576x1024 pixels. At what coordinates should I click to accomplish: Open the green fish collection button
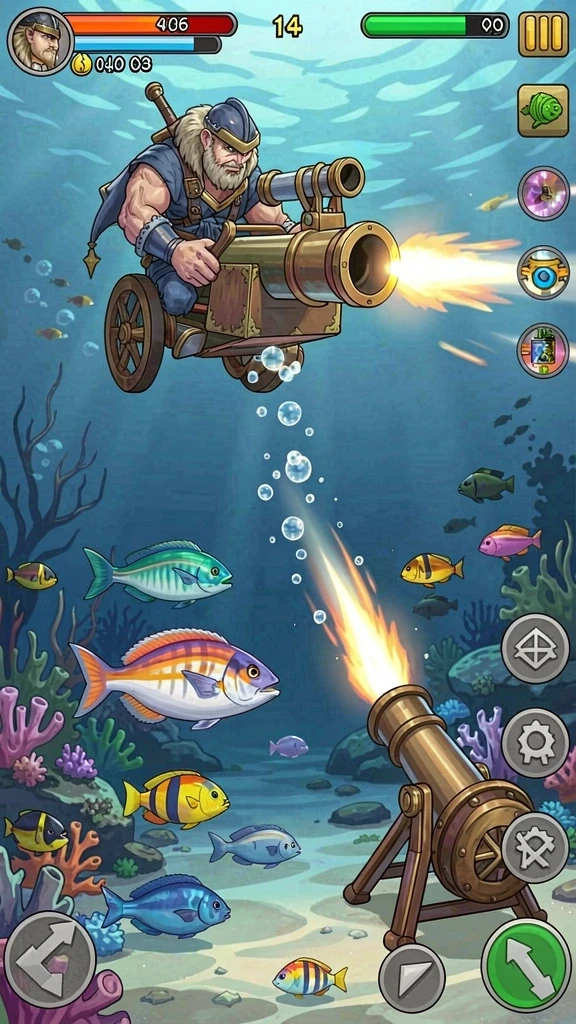point(543,110)
